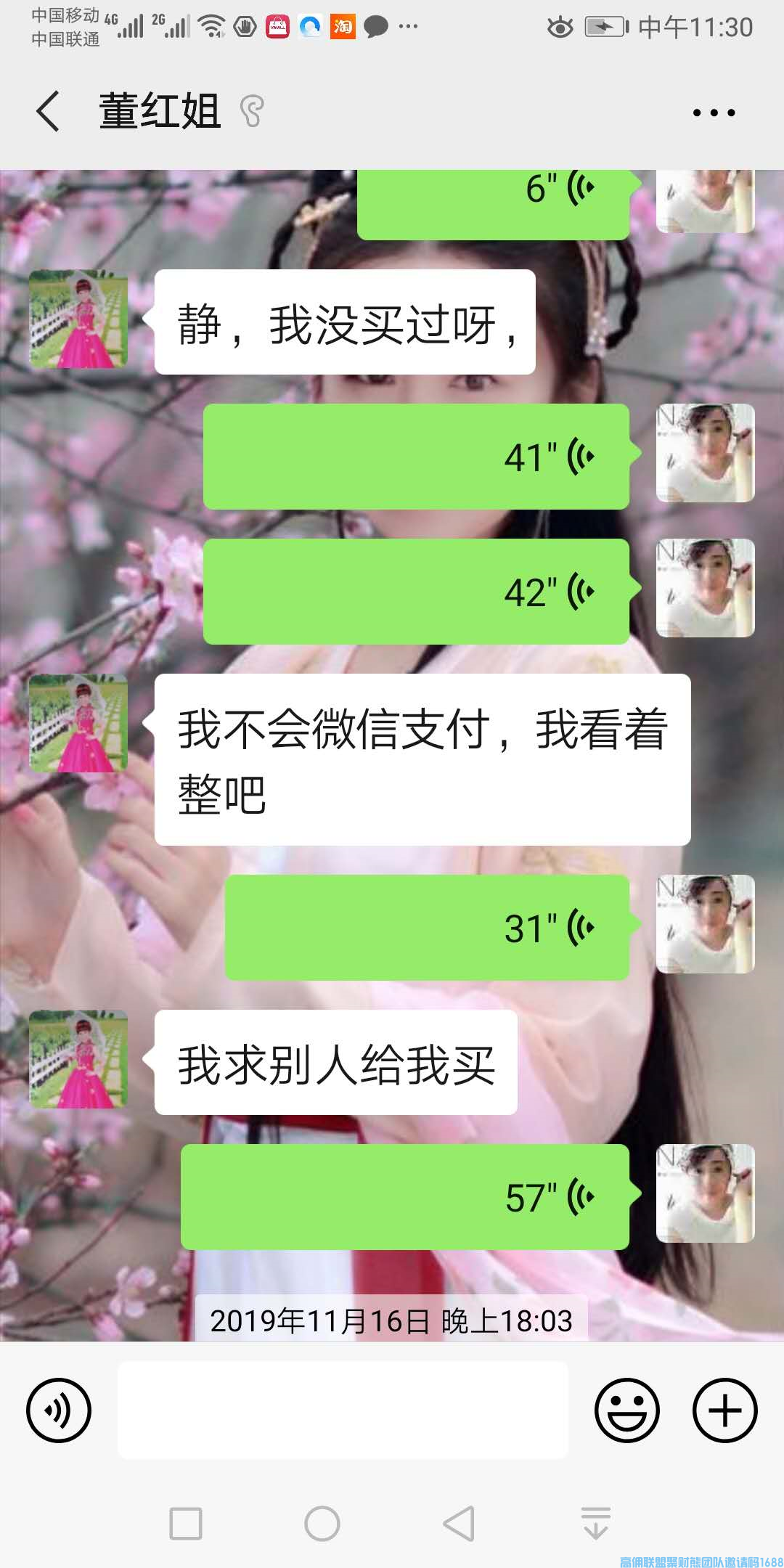The width and height of the screenshot is (784, 1568).
Task: Open my avatar beside the 57-second voice message
Action: (x=705, y=1193)
